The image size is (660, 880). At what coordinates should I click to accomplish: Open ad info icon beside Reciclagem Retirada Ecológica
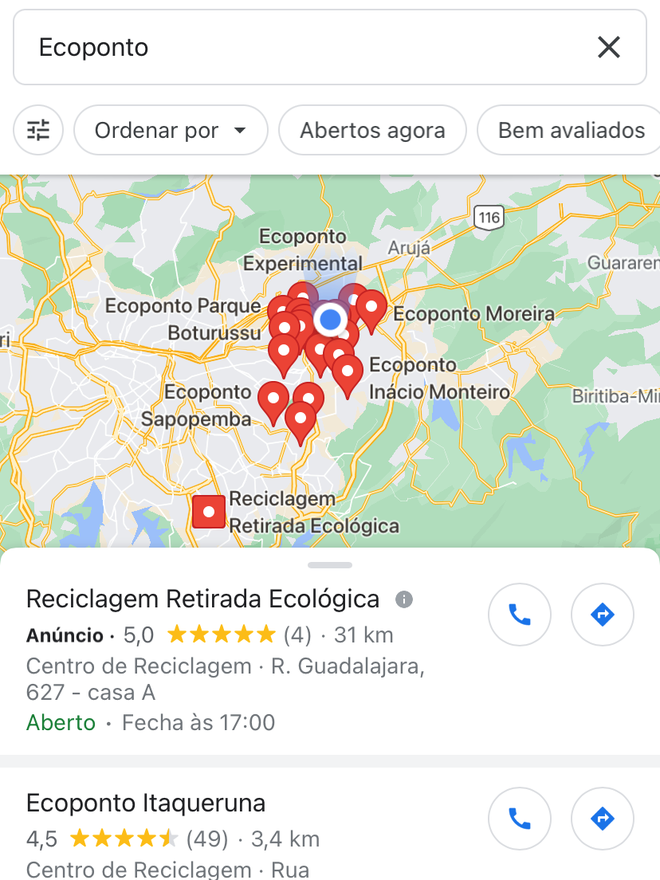[404, 600]
